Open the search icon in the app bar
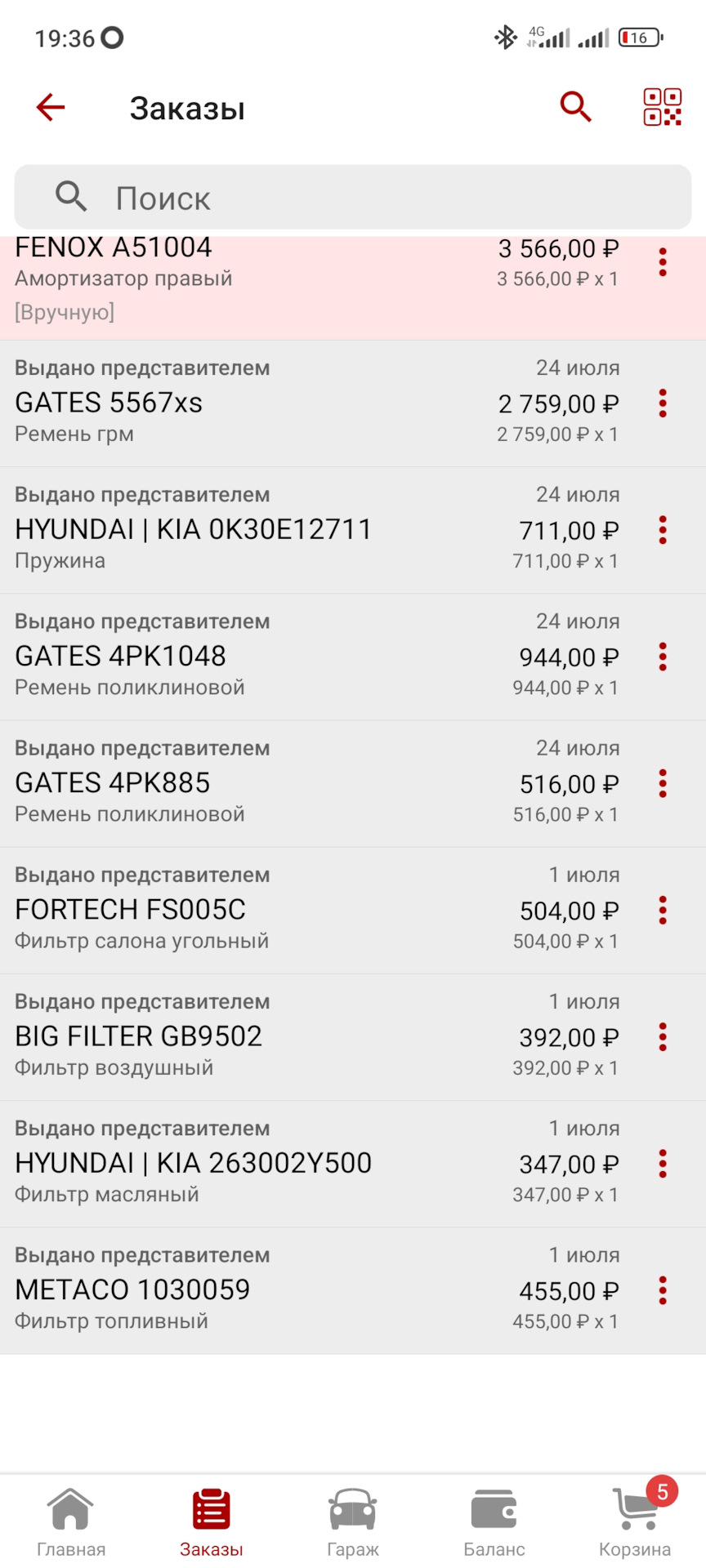This screenshot has height=1568, width=706. pos(575,107)
